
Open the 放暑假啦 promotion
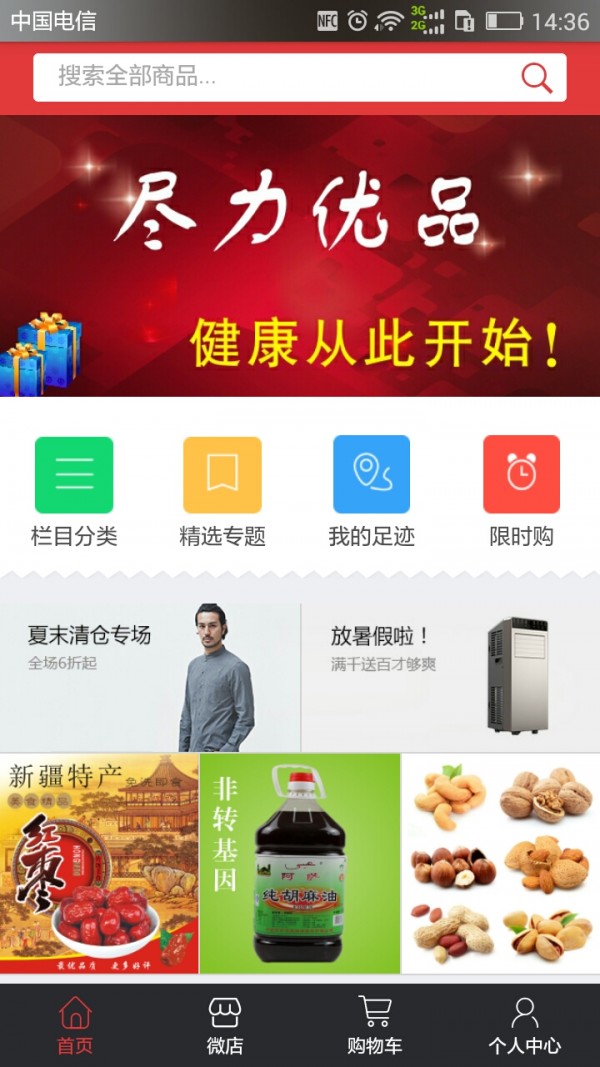tap(450, 677)
